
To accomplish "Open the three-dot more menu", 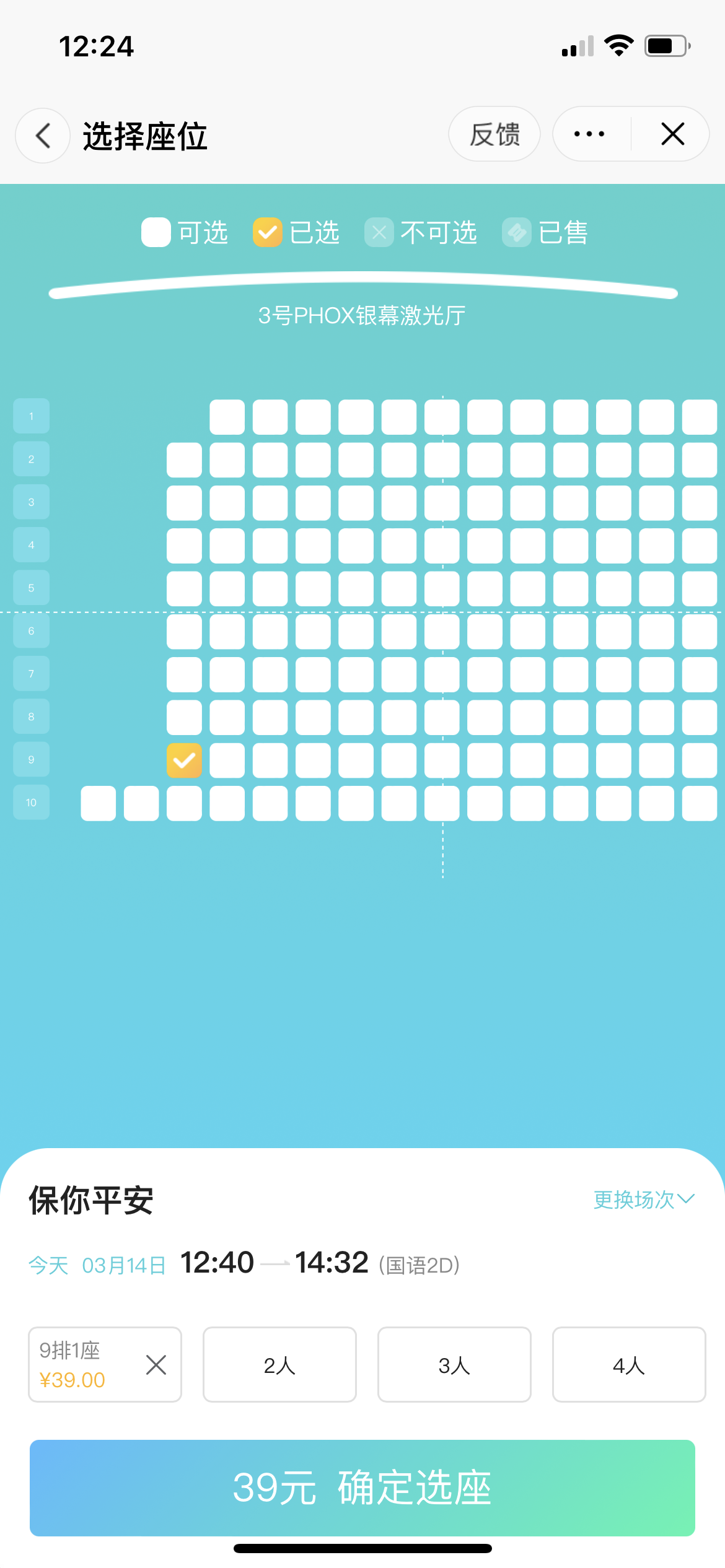I will pos(589,134).
